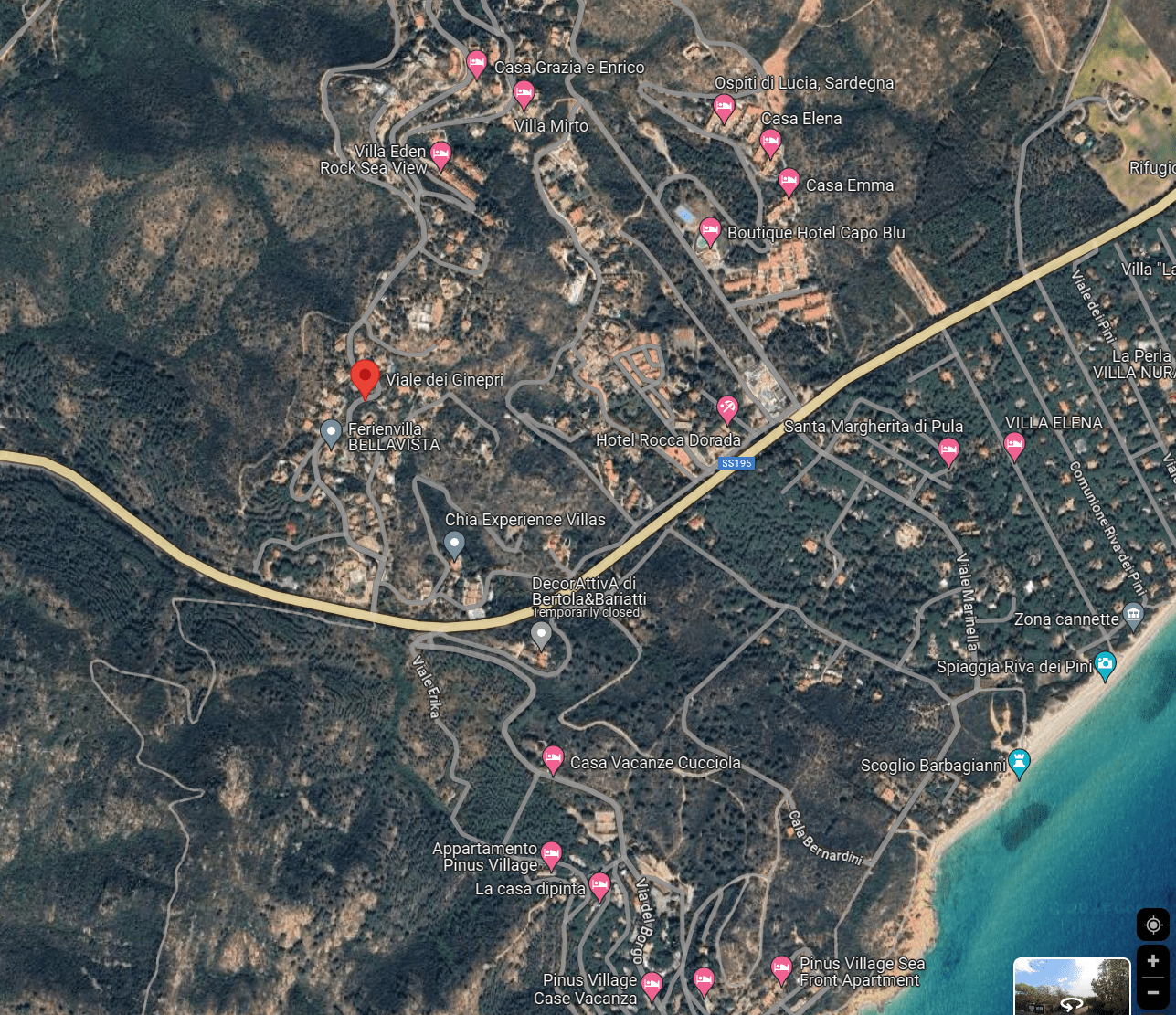Select Pinus Village Sea Front Apartment pin
Viewport: 1176px width, 1015px height.
tap(781, 968)
